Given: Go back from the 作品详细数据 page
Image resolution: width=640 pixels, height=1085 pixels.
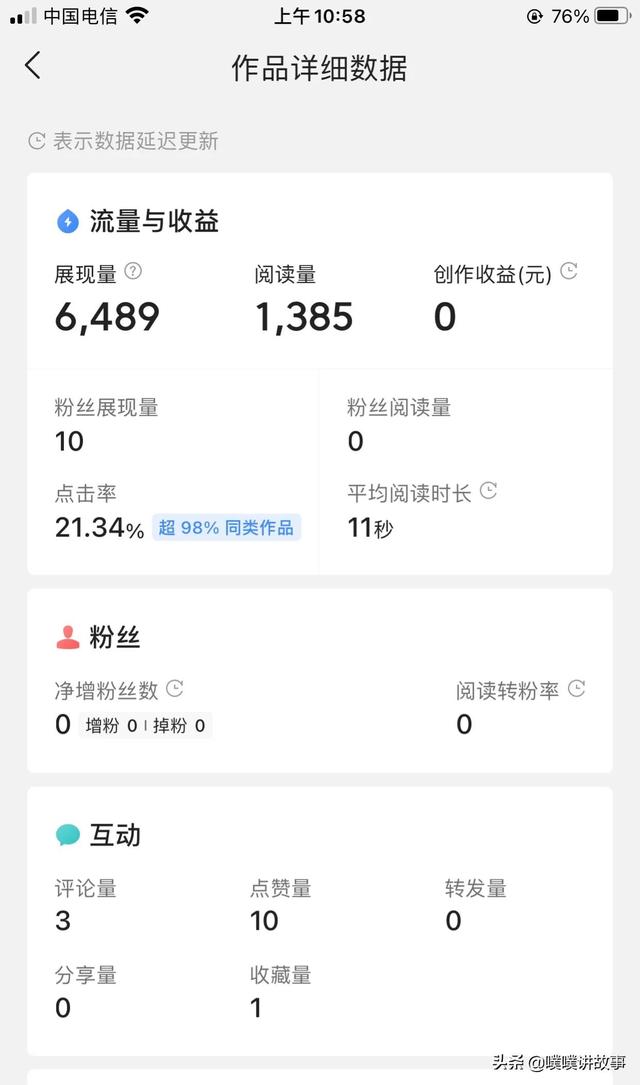Looking at the screenshot, I should 33,66.
